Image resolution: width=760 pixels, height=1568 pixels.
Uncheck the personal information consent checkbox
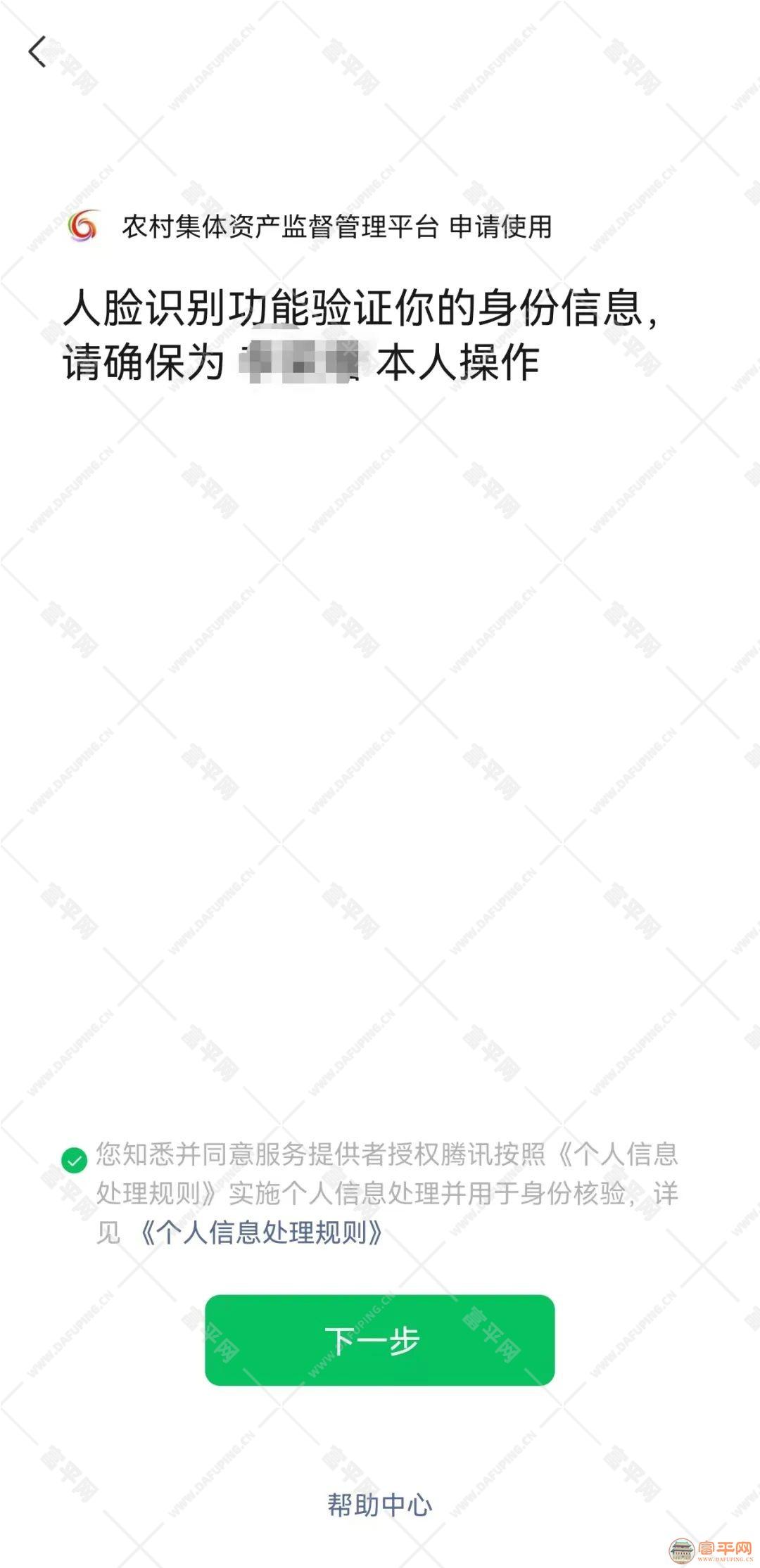pos(74,1160)
